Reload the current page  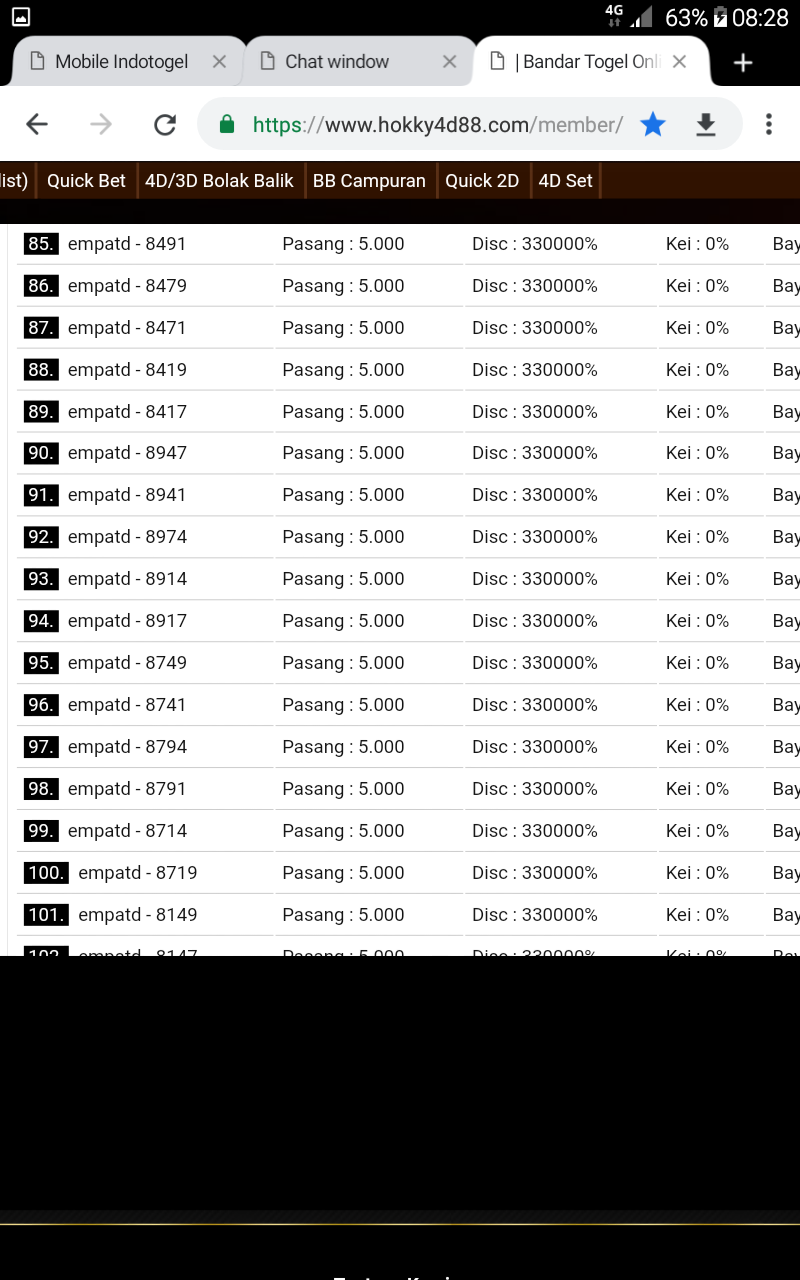pos(164,124)
